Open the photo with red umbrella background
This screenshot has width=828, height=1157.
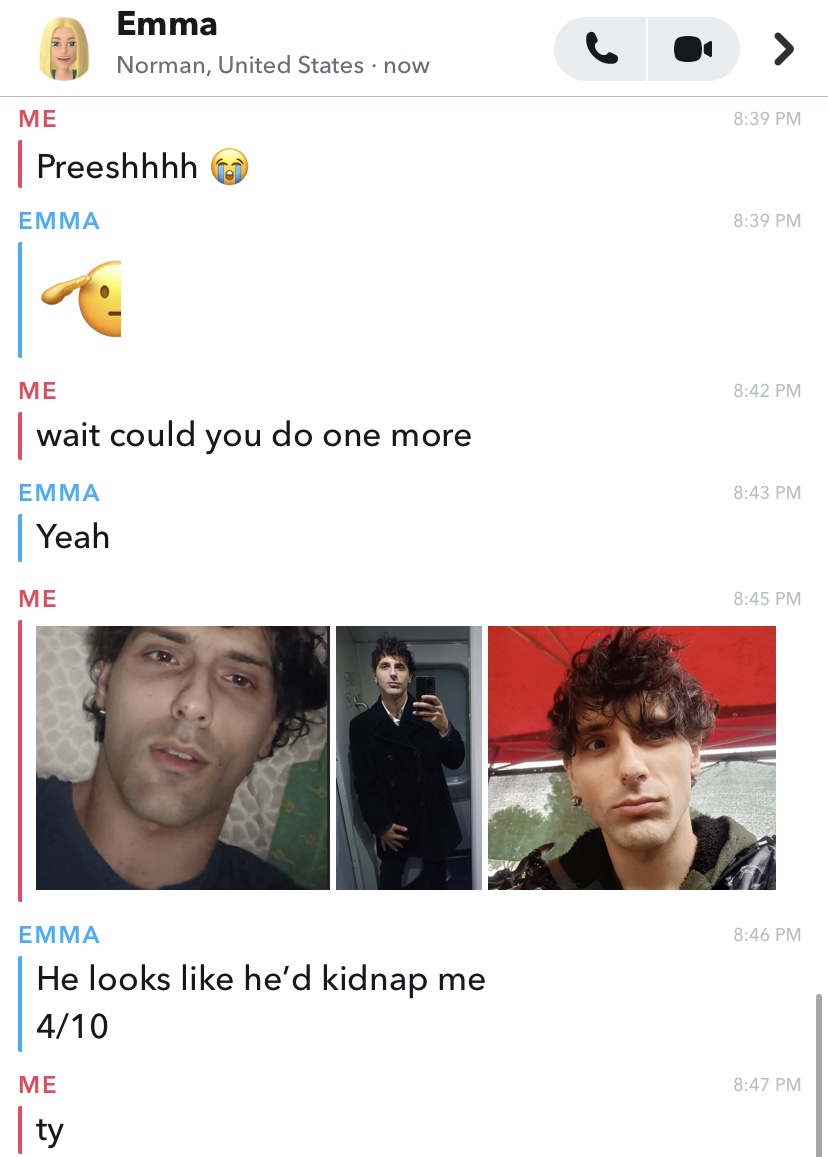pos(631,757)
